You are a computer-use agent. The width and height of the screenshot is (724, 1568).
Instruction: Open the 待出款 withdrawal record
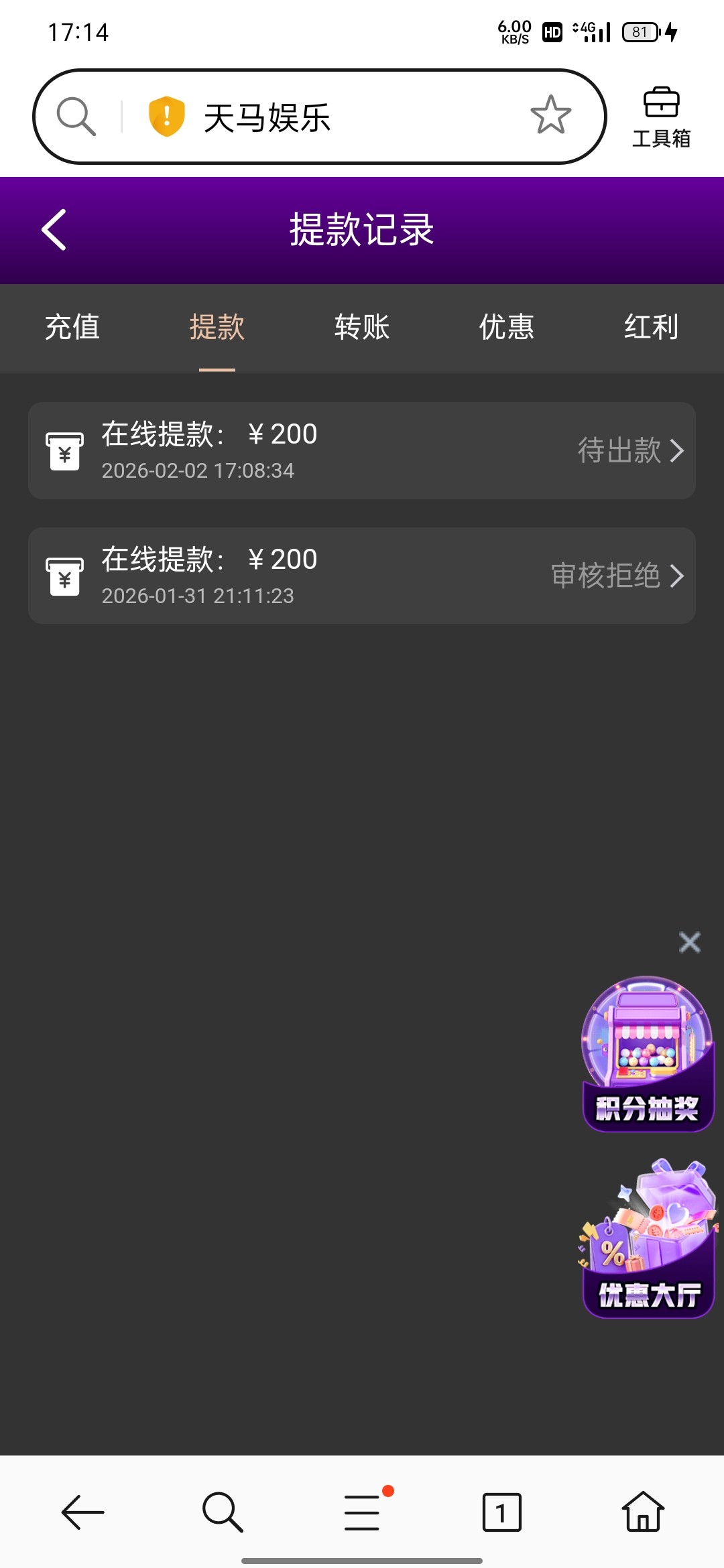coord(362,450)
